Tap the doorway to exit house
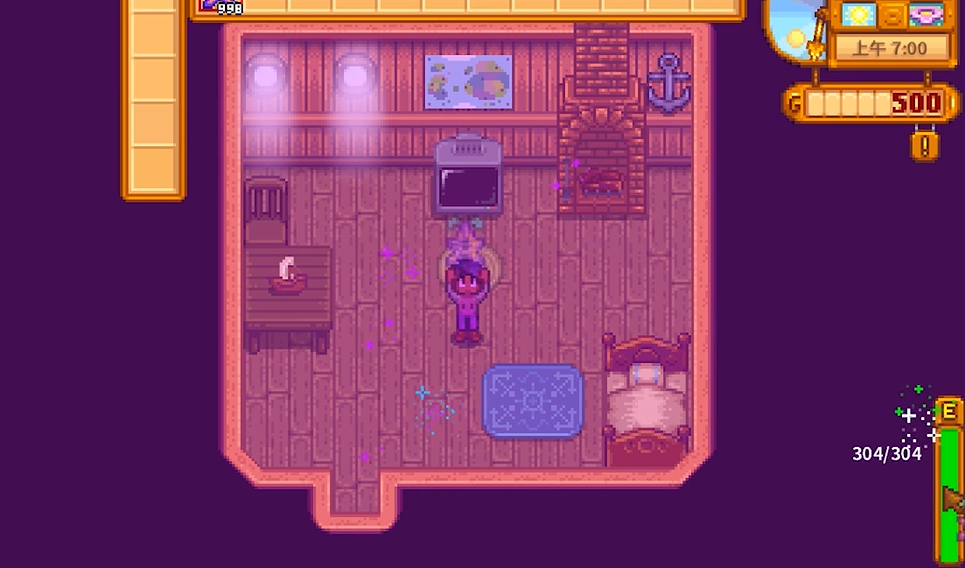The image size is (965, 568). (358, 498)
